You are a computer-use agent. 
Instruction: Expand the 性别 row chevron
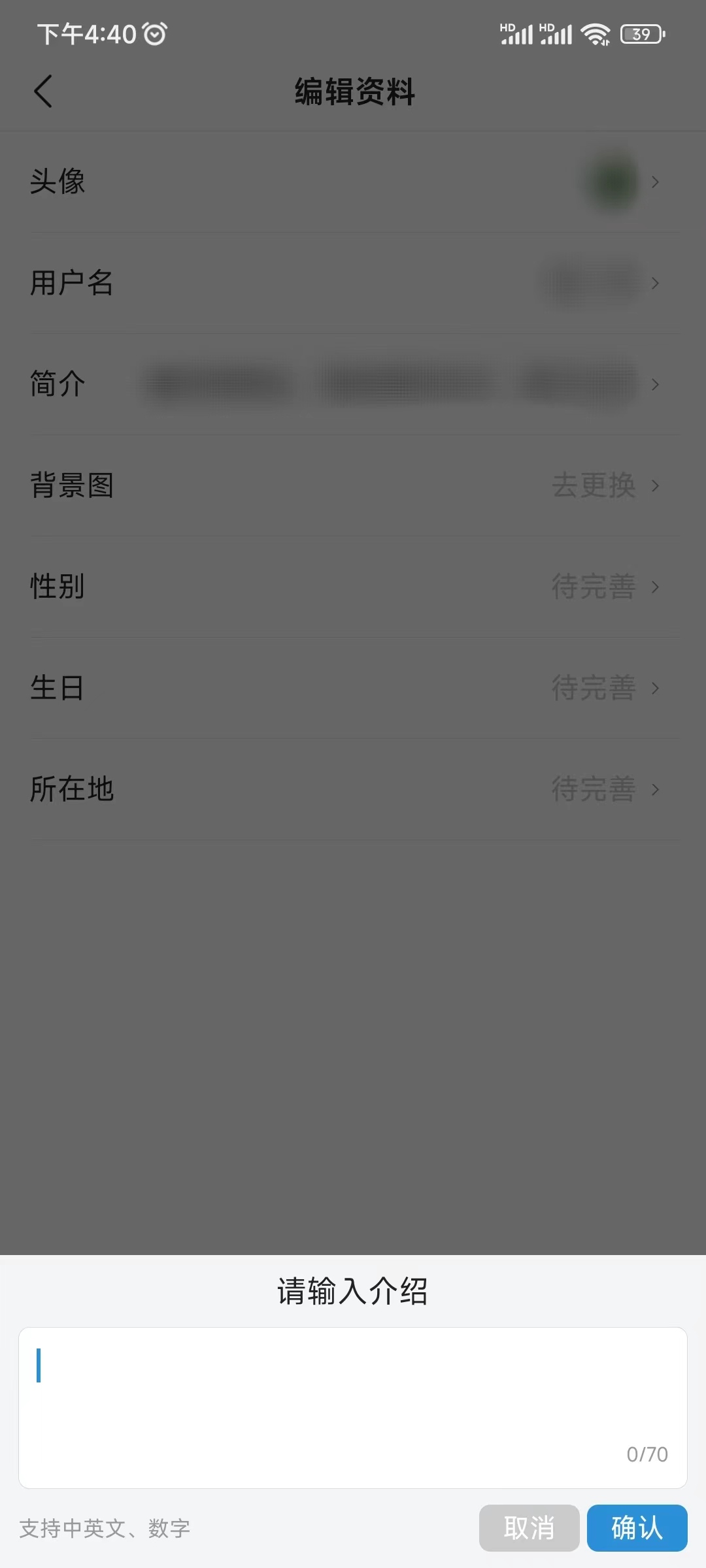(x=656, y=588)
